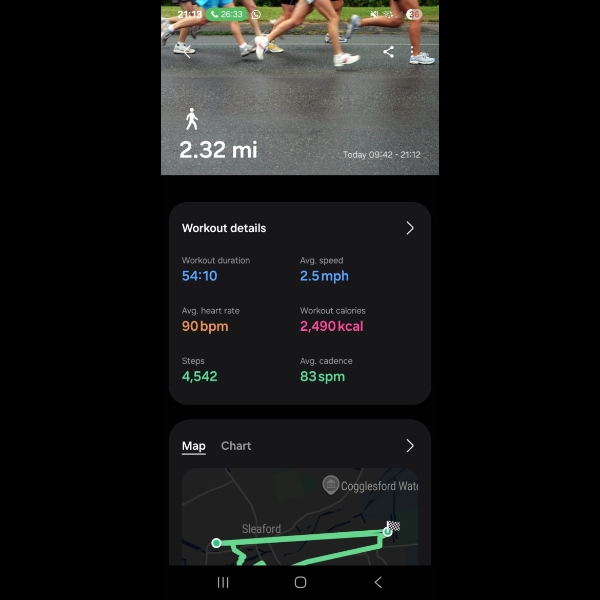Select the Map tab
Screen dimensions: 600x600
(x=193, y=446)
